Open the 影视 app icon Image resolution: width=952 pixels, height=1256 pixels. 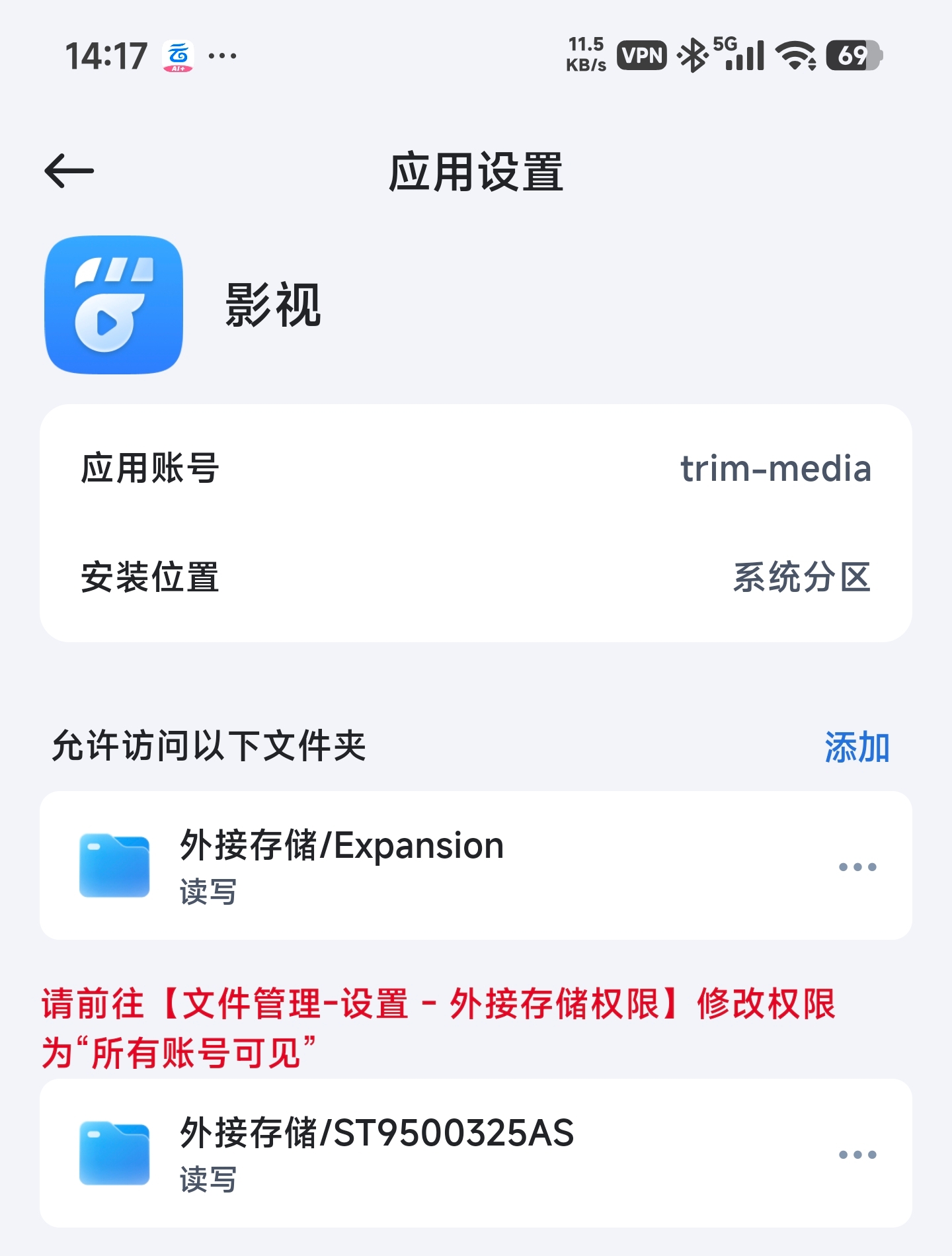(112, 303)
